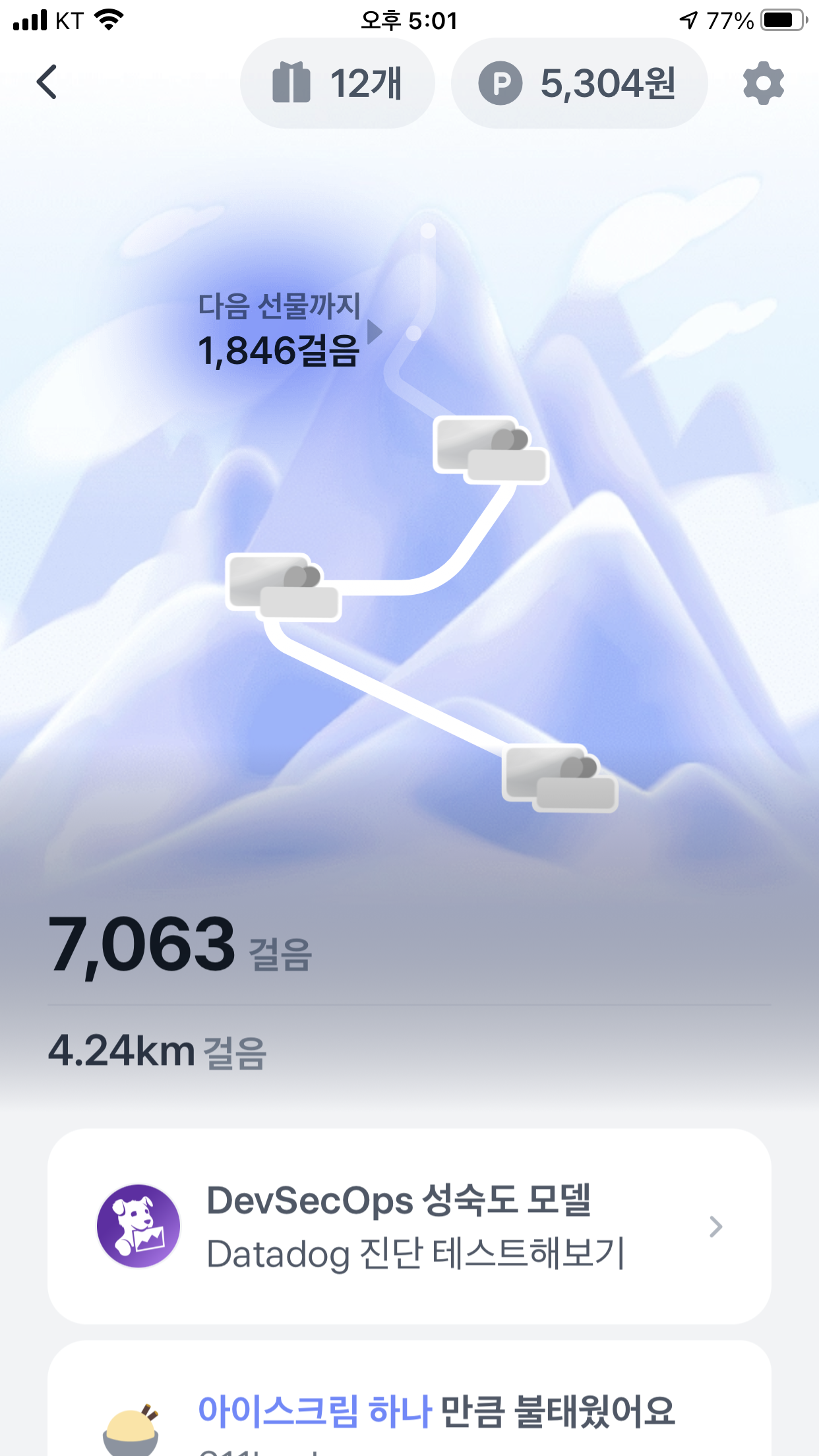Open the 12개 gift box count chip

[337, 83]
